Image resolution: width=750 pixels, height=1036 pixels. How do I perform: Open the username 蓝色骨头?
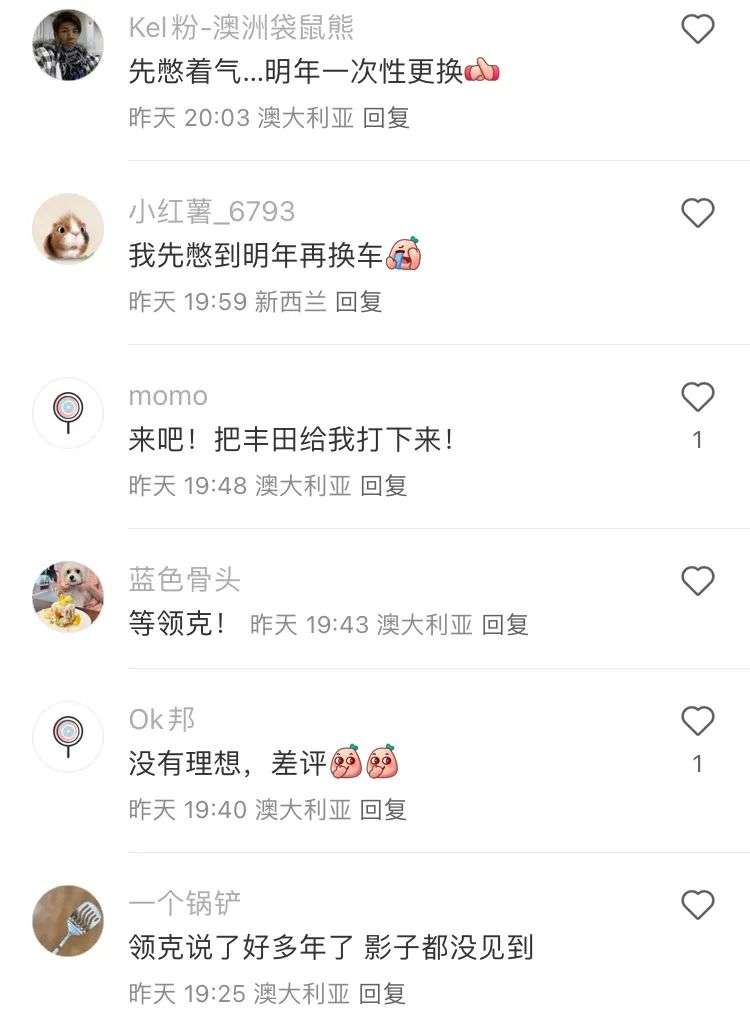tap(185, 579)
